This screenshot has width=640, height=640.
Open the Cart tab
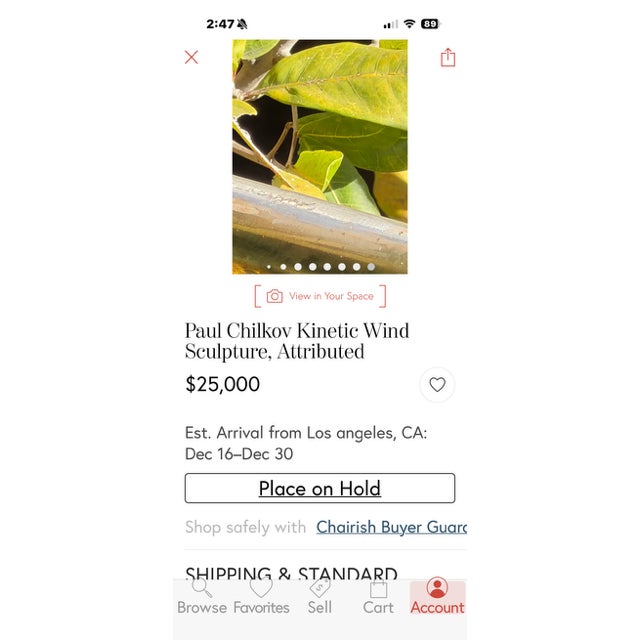click(378, 597)
